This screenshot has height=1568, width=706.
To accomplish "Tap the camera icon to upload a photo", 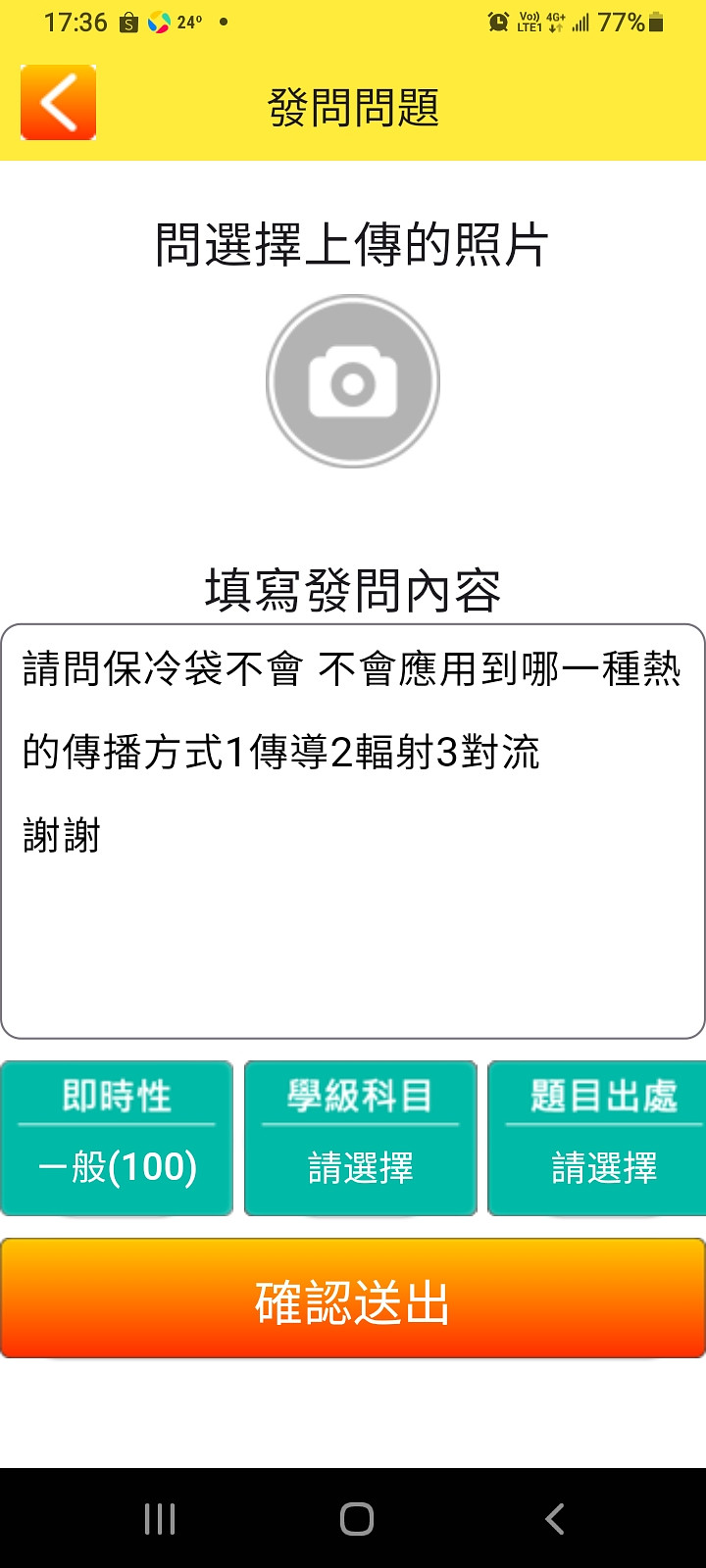I will [353, 381].
